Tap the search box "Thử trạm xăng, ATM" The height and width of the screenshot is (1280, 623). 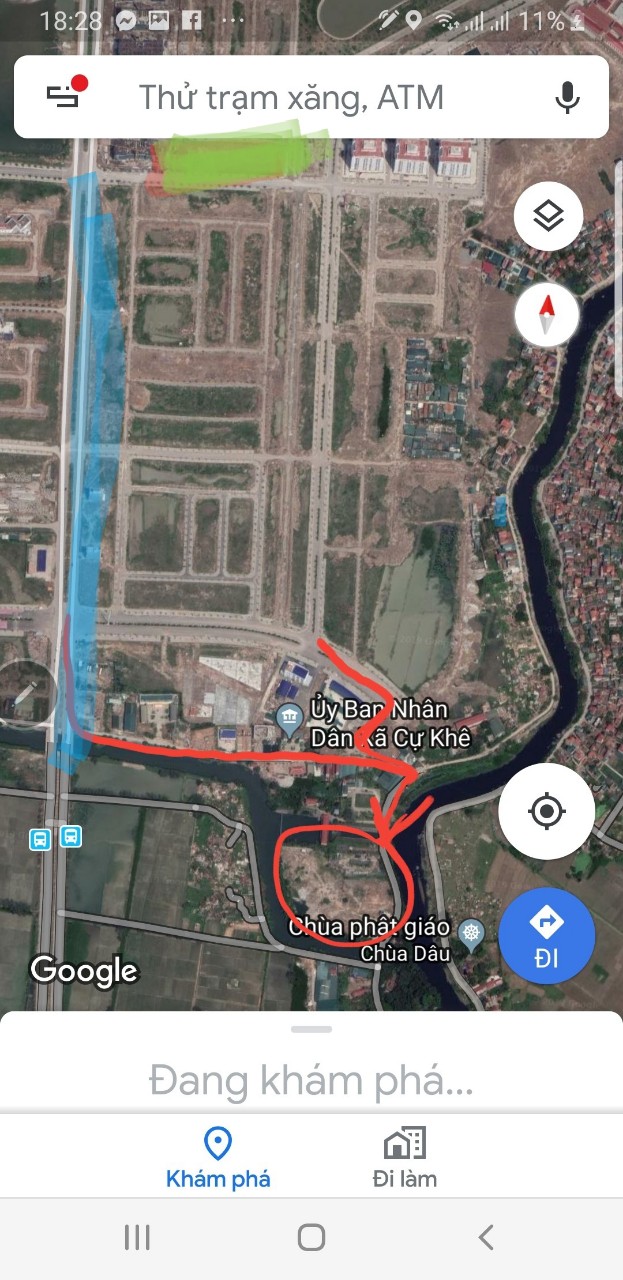[x=291, y=97]
